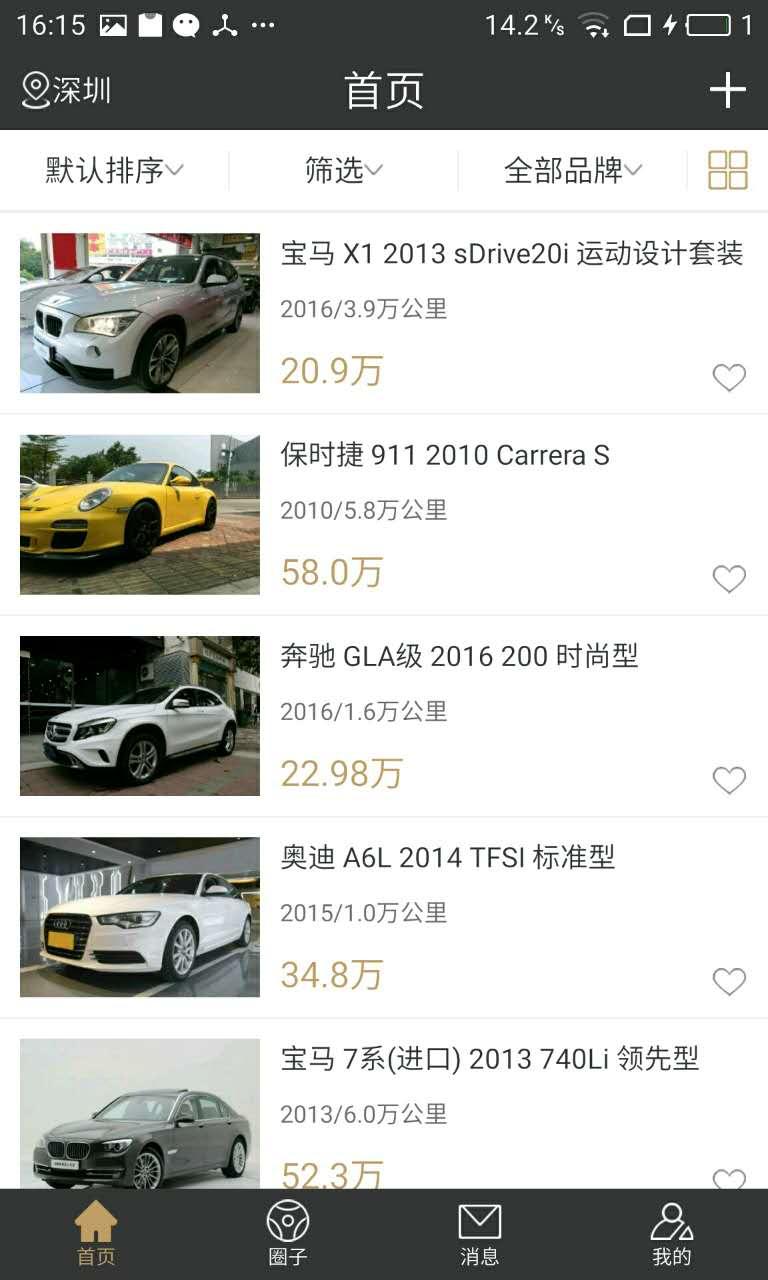The width and height of the screenshot is (768, 1280).
Task: Switch to the 我的 profile tab
Action: pos(672,1235)
